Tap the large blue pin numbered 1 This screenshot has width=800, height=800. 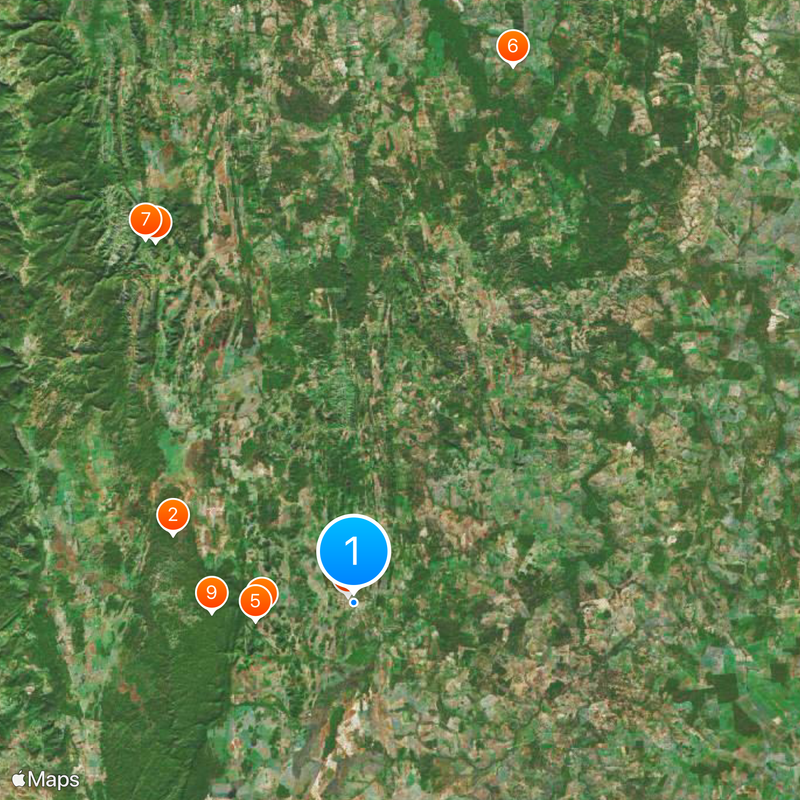click(353, 551)
